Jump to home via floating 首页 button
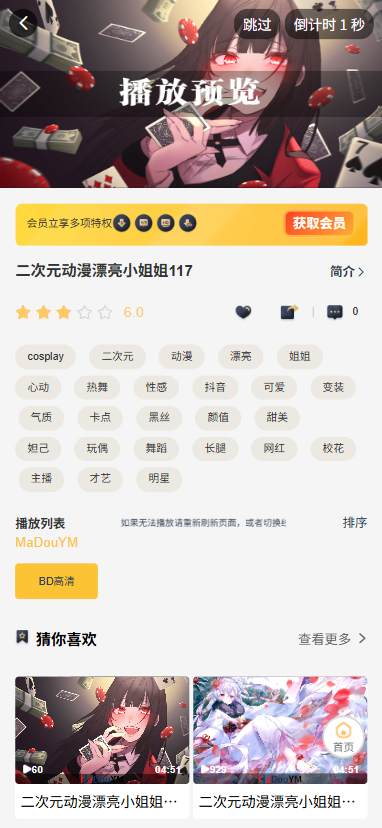The height and width of the screenshot is (828, 382). 343,738
